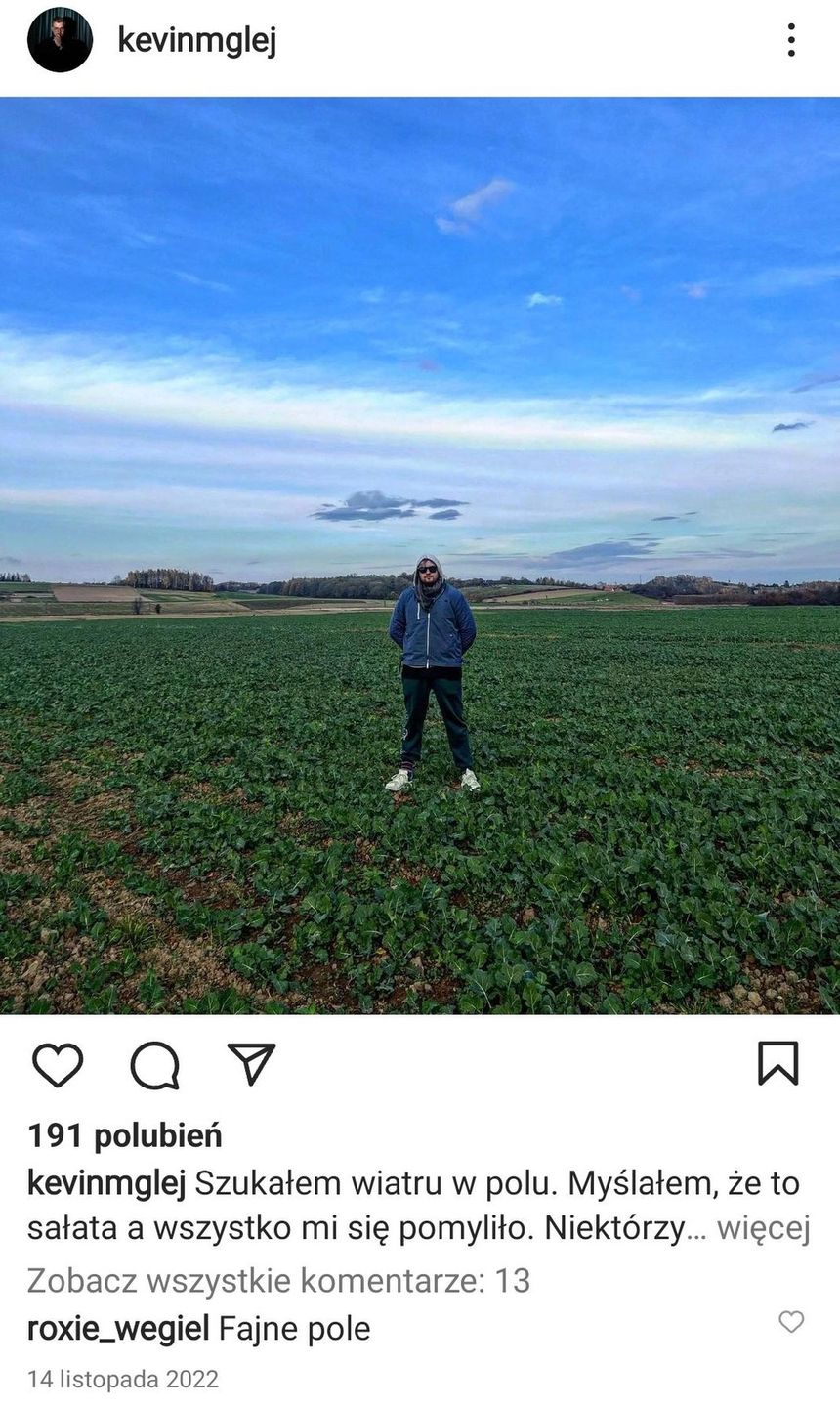Image resolution: width=840 pixels, height=1407 pixels.
Task: Like roxie_wegiel's comment
Action: [791, 1322]
